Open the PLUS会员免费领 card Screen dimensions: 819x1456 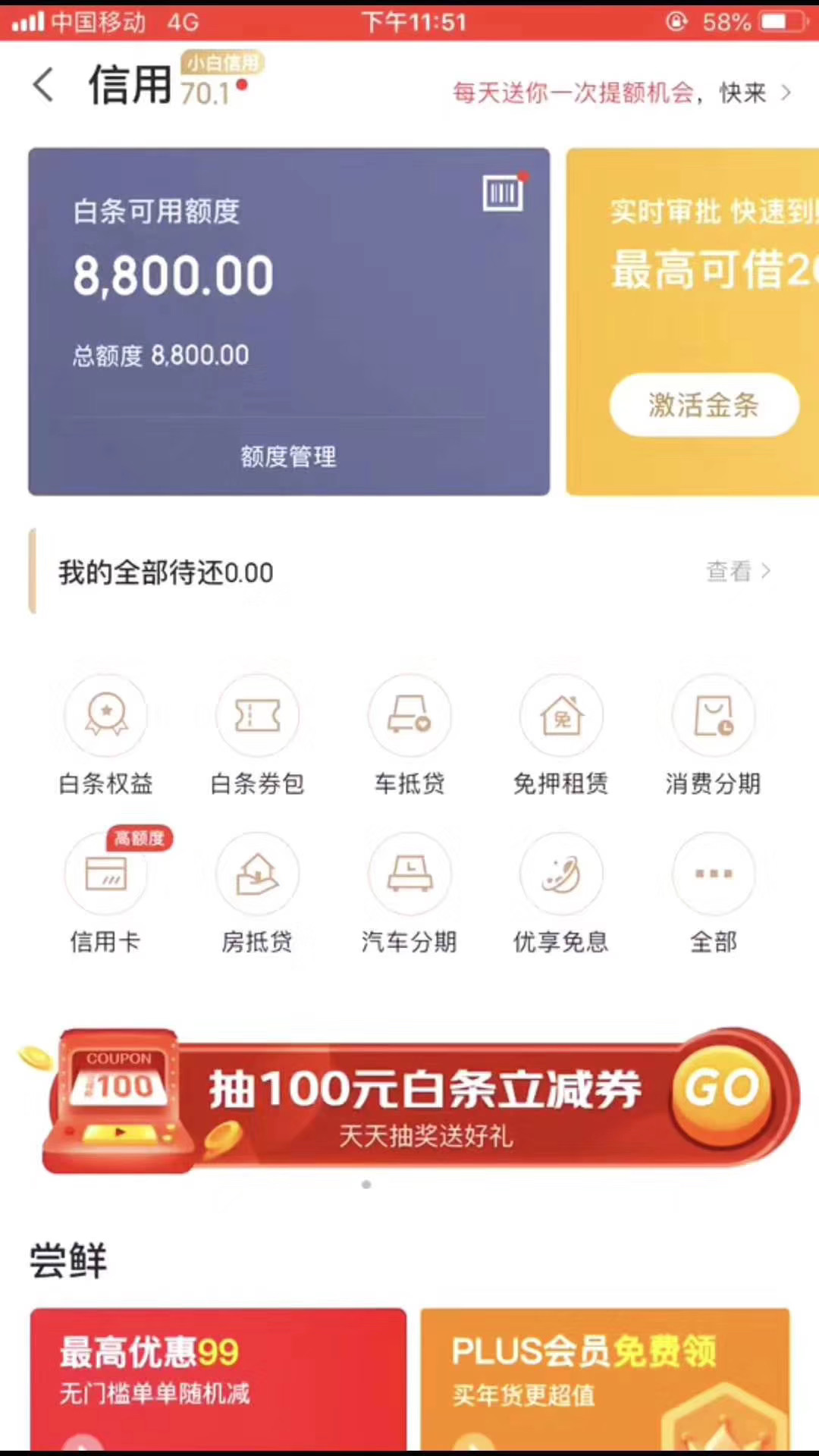coord(605,1379)
